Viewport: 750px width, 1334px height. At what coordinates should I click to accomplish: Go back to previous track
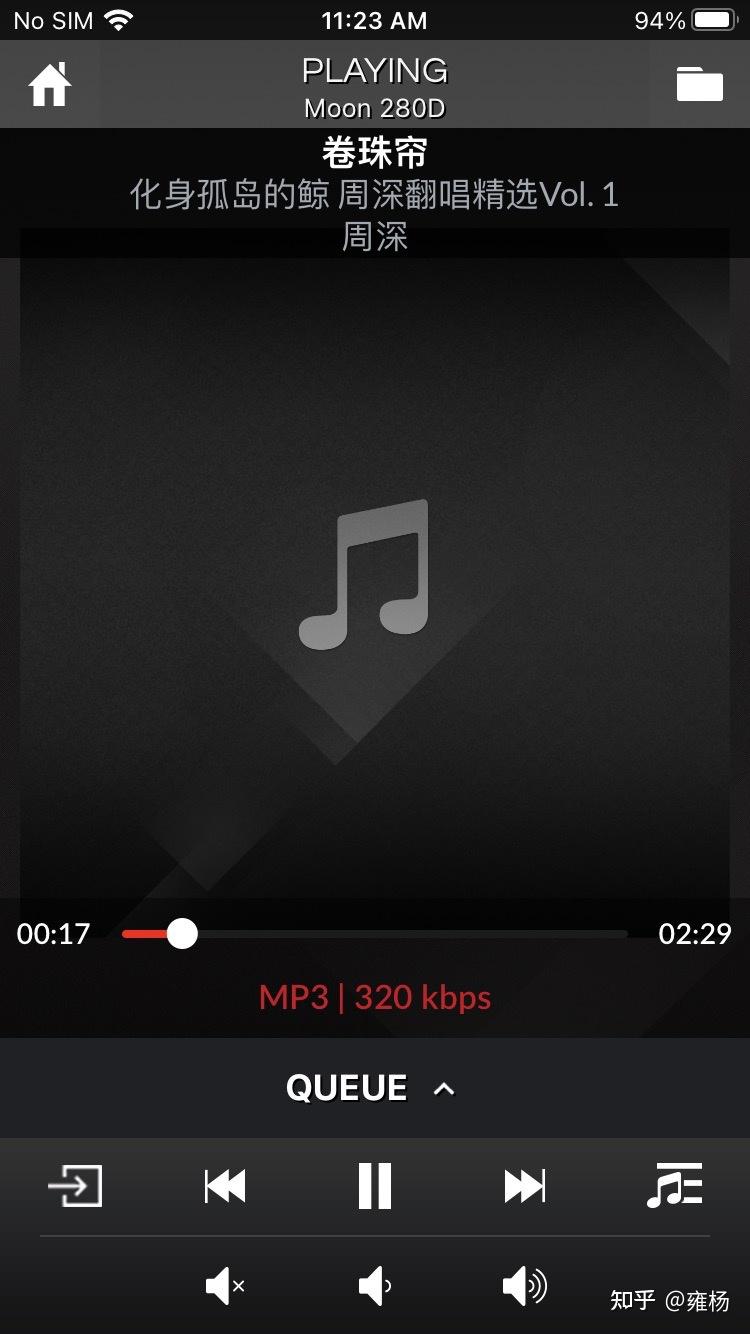(225, 1187)
